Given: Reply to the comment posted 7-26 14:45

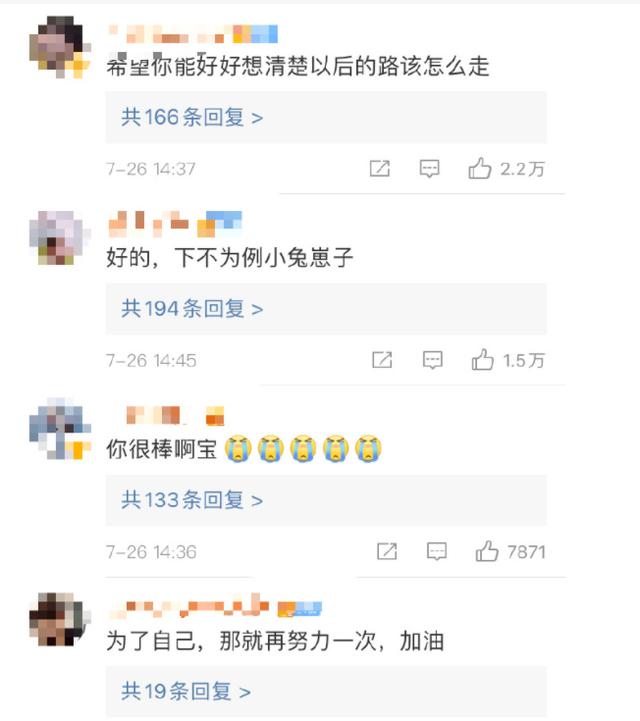Looking at the screenshot, I should tap(432, 360).
